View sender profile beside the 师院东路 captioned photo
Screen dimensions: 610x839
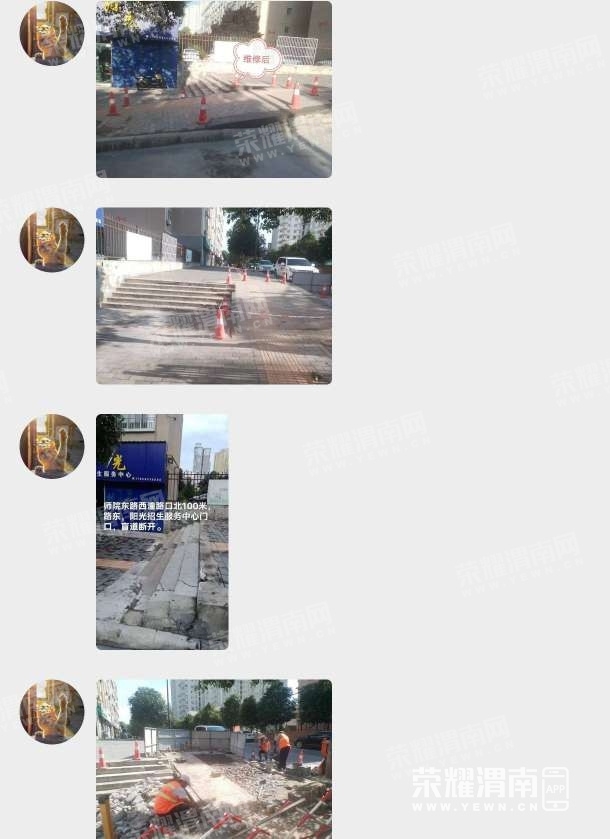coord(52,446)
